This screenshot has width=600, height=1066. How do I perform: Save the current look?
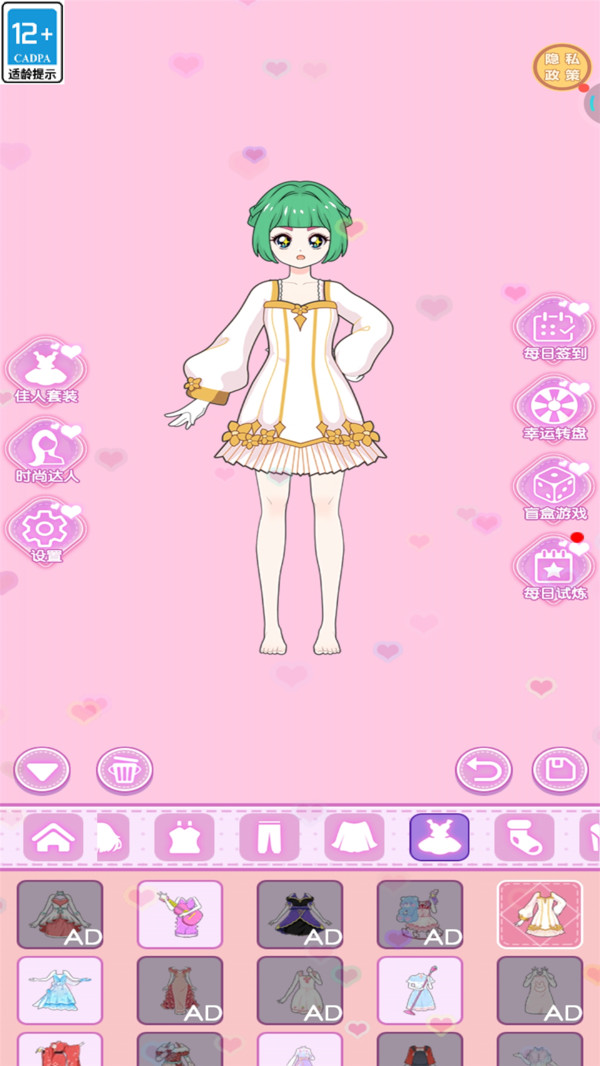559,771
